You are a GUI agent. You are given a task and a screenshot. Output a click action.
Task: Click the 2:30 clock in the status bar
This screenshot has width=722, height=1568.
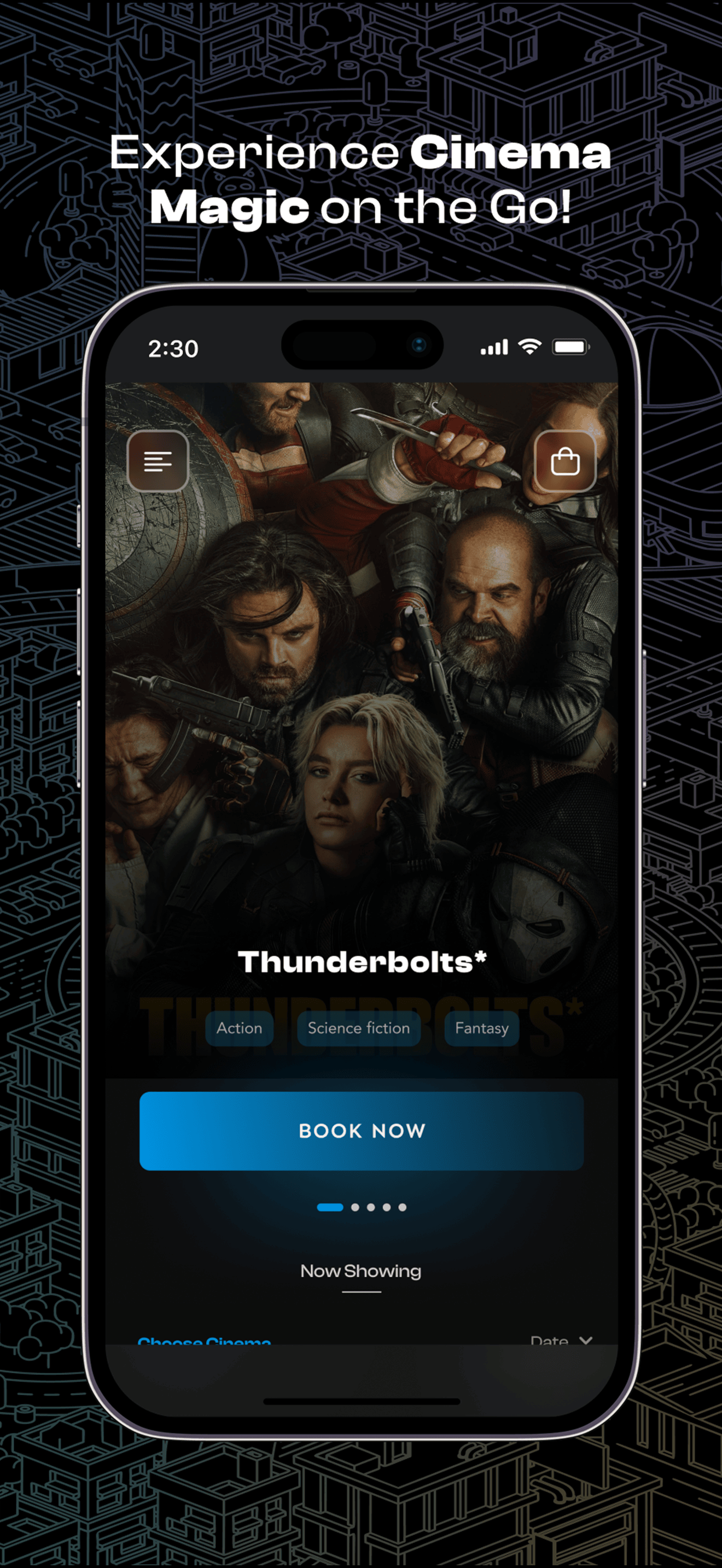[x=173, y=348]
